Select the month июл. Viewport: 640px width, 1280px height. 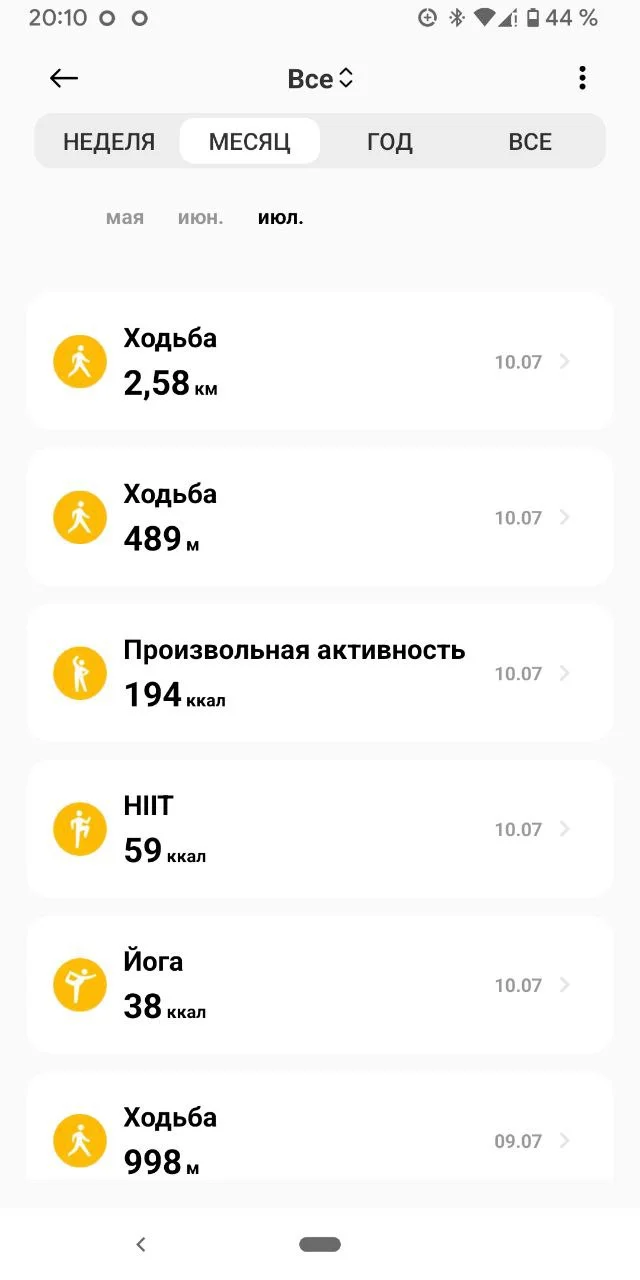pos(281,217)
